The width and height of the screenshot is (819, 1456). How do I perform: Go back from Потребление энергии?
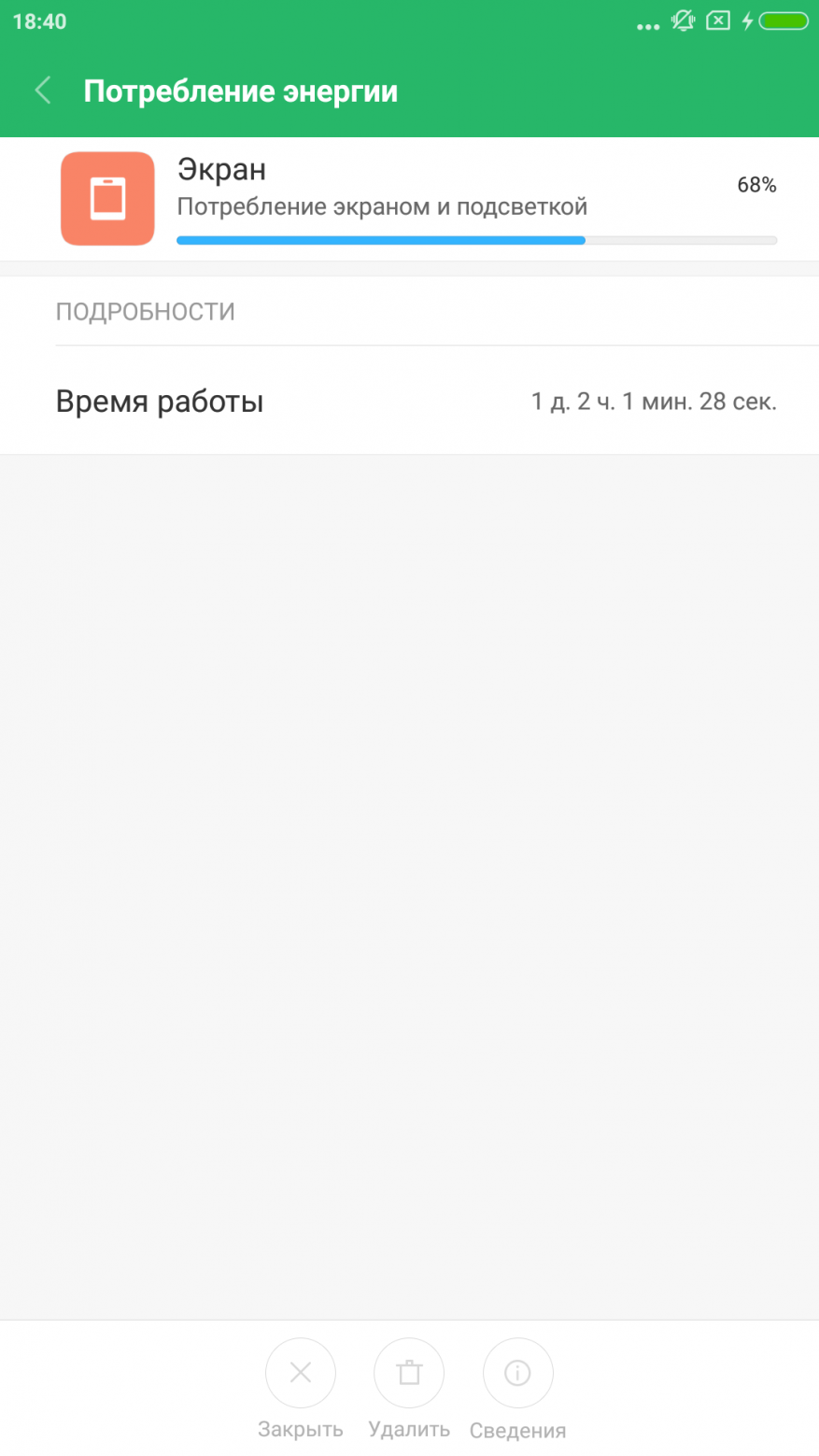pyautogui.click(x=43, y=91)
